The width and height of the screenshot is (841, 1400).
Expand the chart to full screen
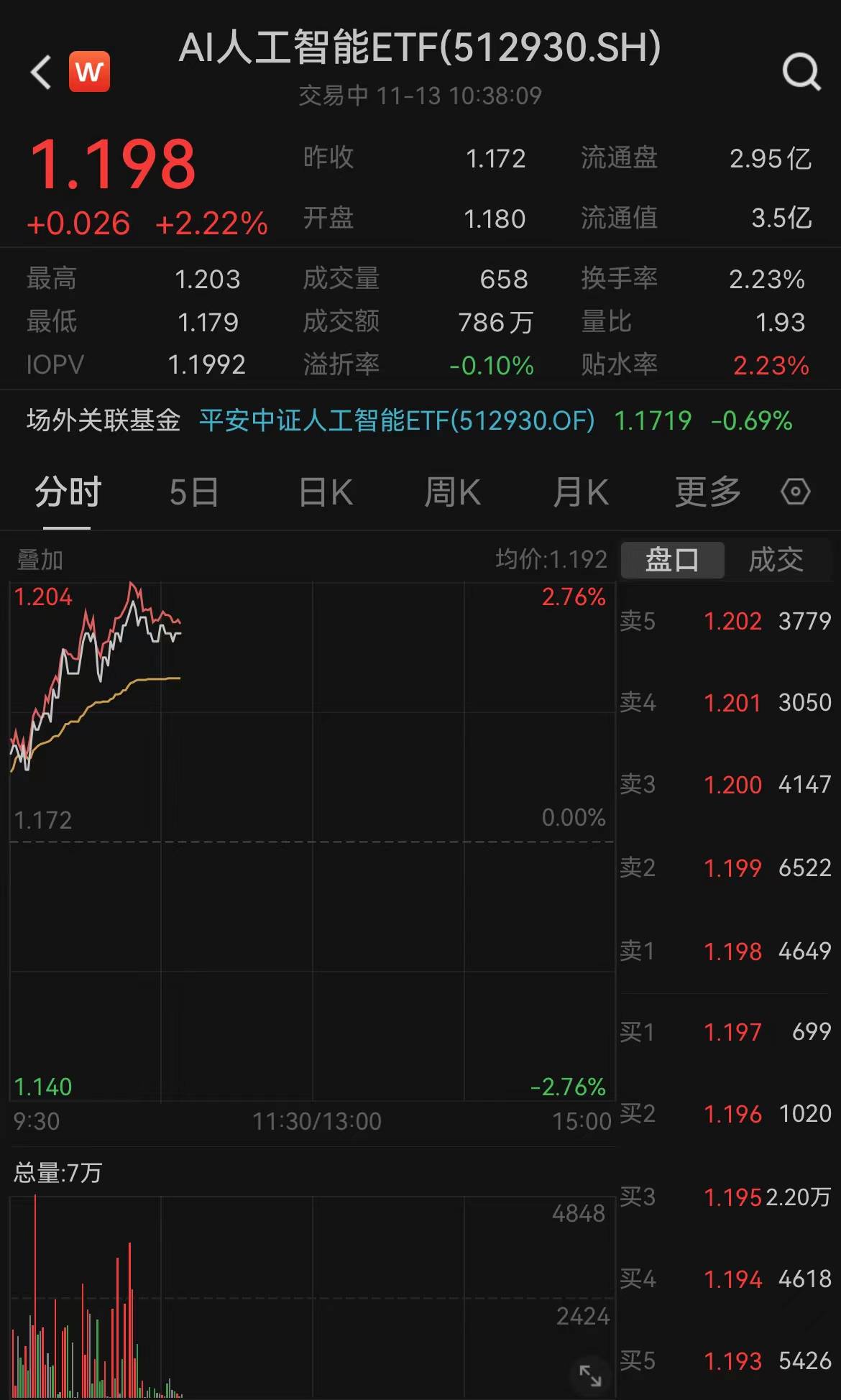(x=590, y=1376)
